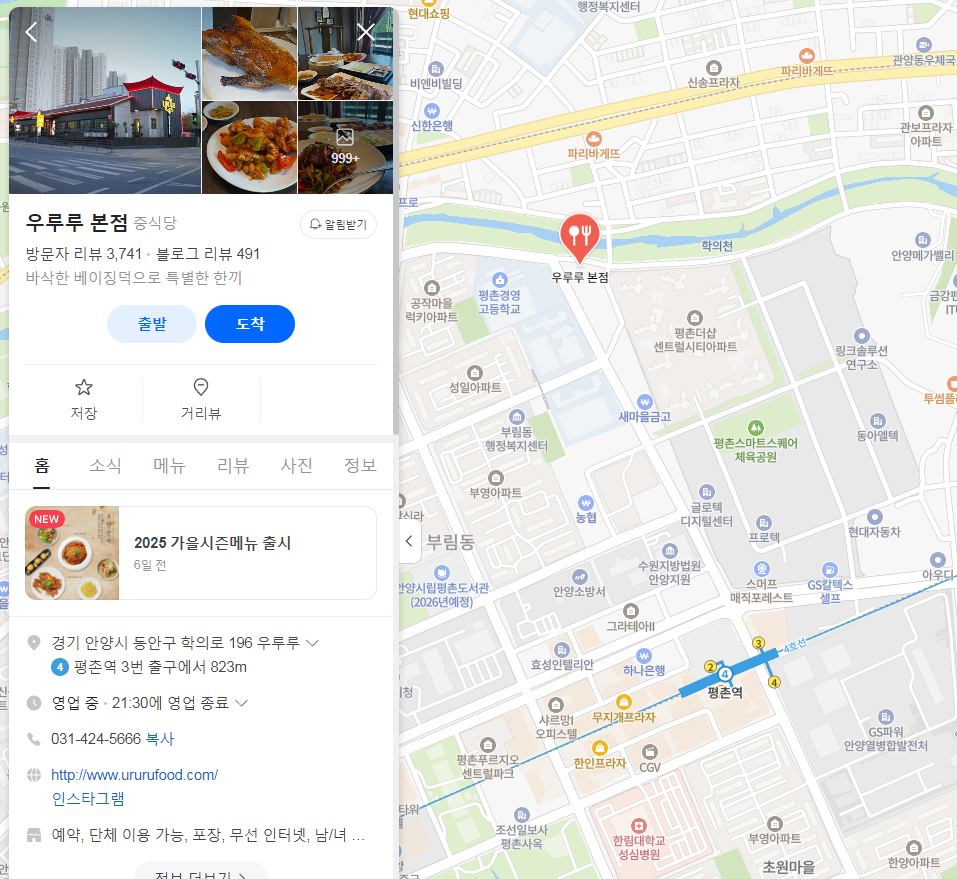Switch to the 사진 tab
This screenshot has height=879, width=957.
[296, 465]
